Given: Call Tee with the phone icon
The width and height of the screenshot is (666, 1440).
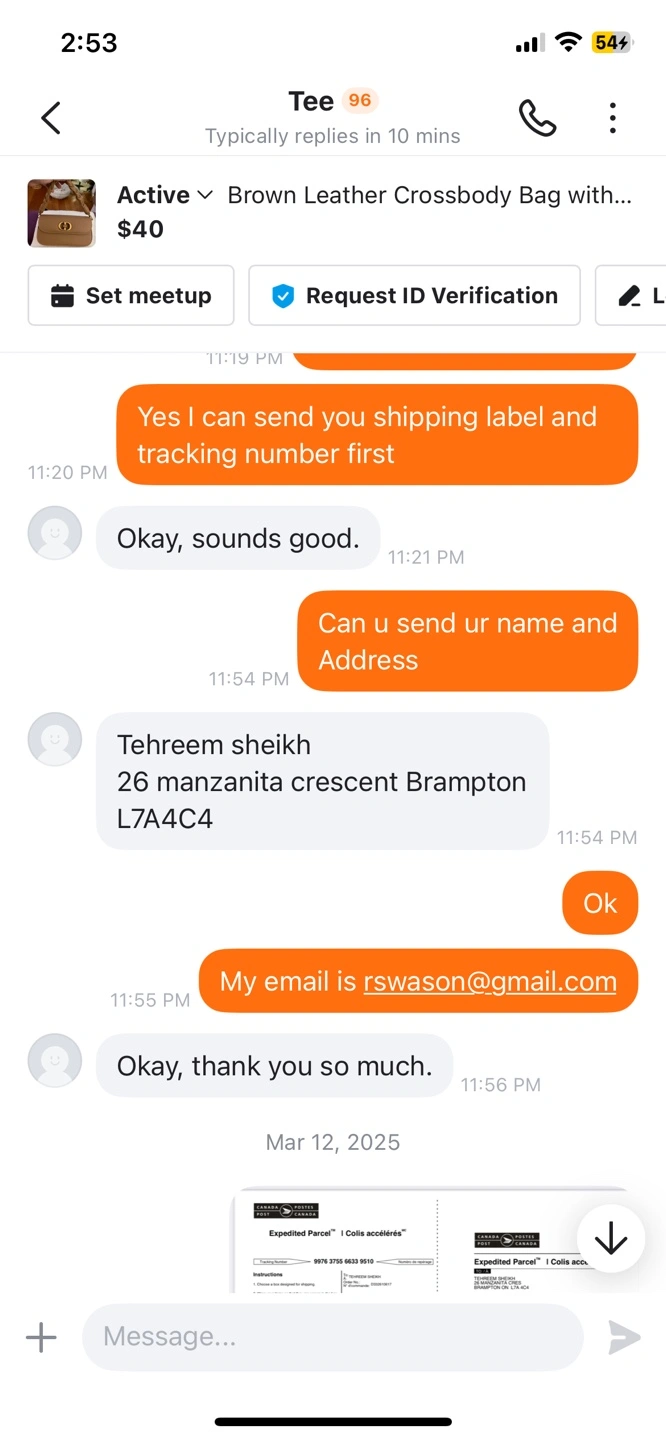Looking at the screenshot, I should pyautogui.click(x=537, y=118).
